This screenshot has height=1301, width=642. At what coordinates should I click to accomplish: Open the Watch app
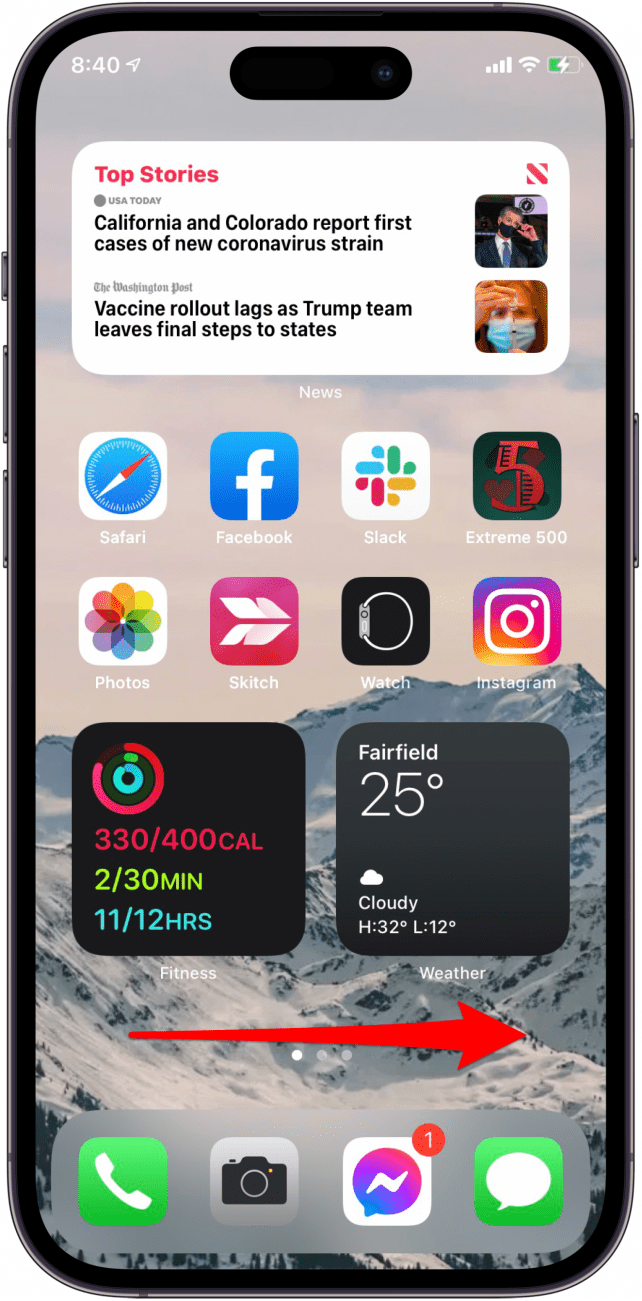(x=385, y=621)
